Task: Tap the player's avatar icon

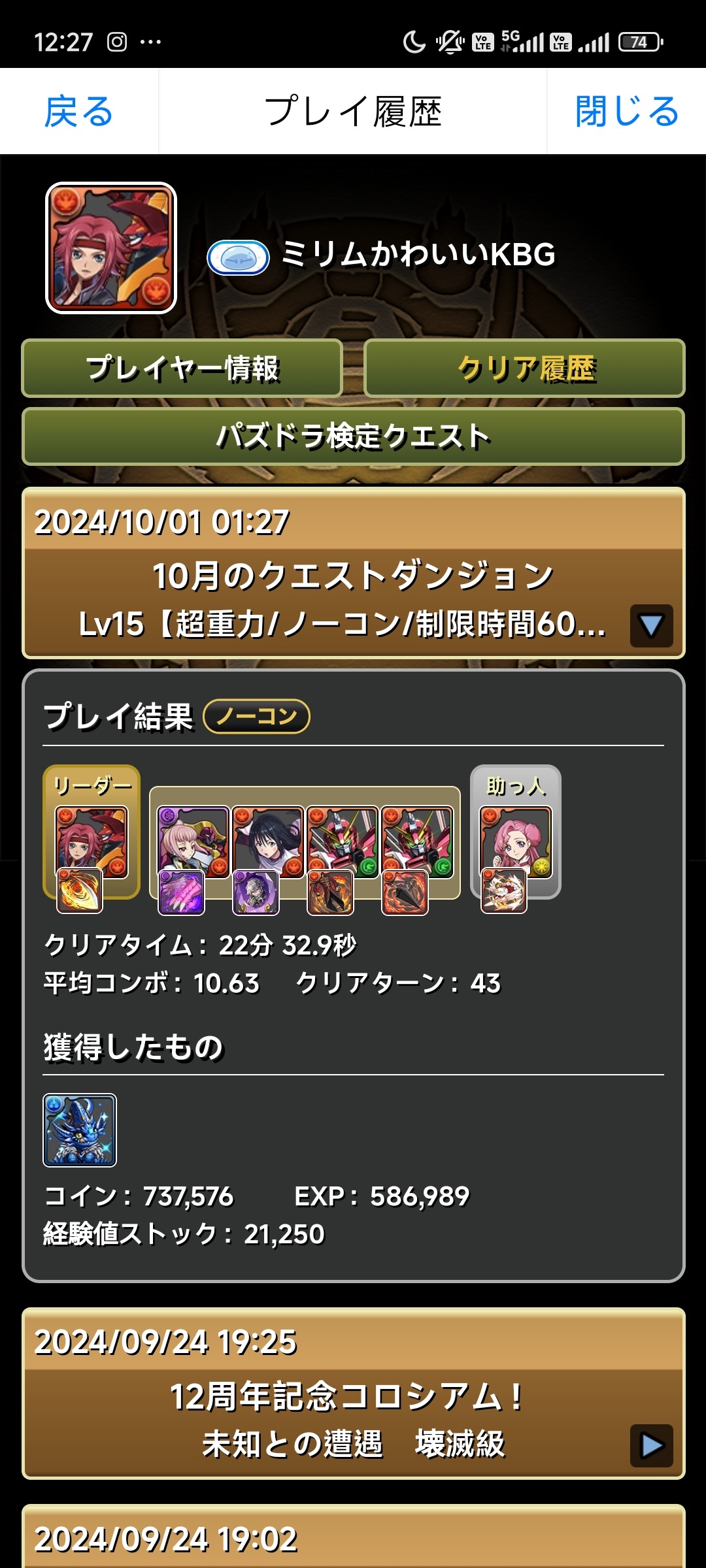Action: pyautogui.click(x=111, y=248)
